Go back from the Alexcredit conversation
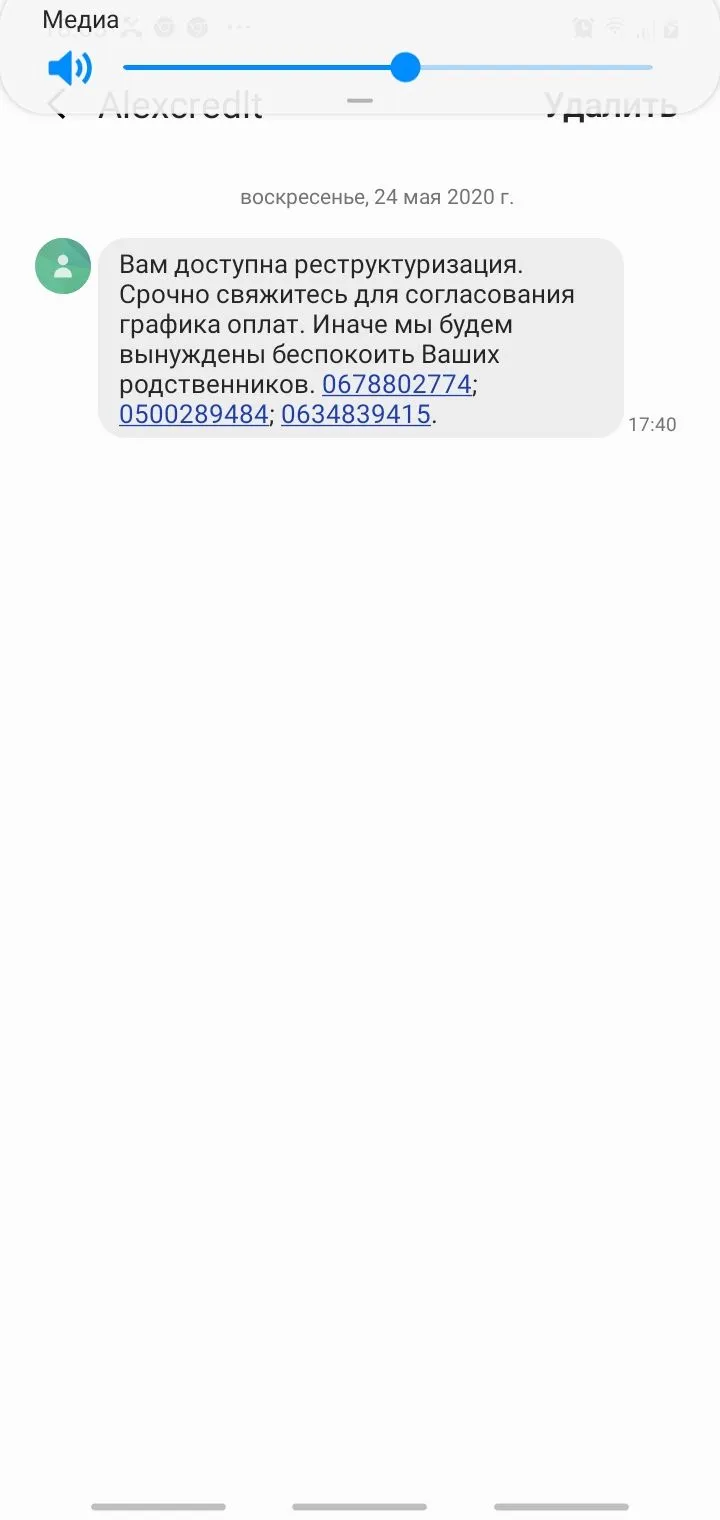This screenshot has width=720, height=1520. click(x=58, y=106)
